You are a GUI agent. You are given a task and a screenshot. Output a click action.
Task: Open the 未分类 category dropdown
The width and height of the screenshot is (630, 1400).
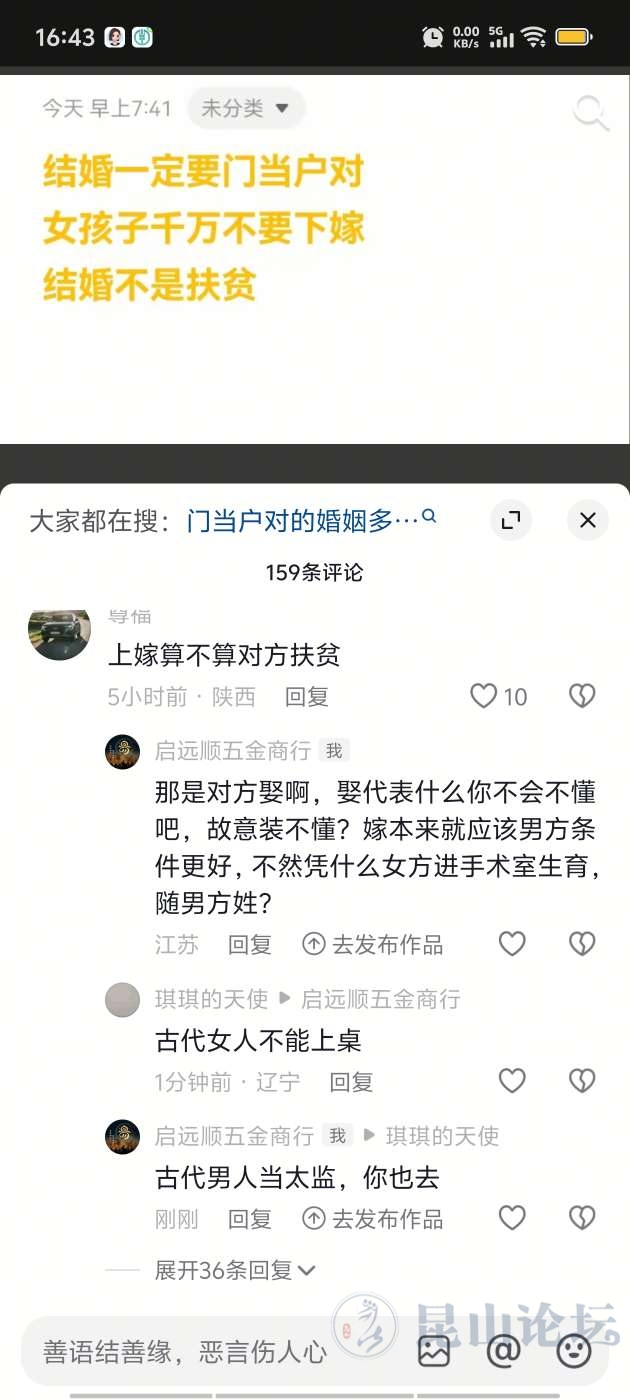[246, 108]
